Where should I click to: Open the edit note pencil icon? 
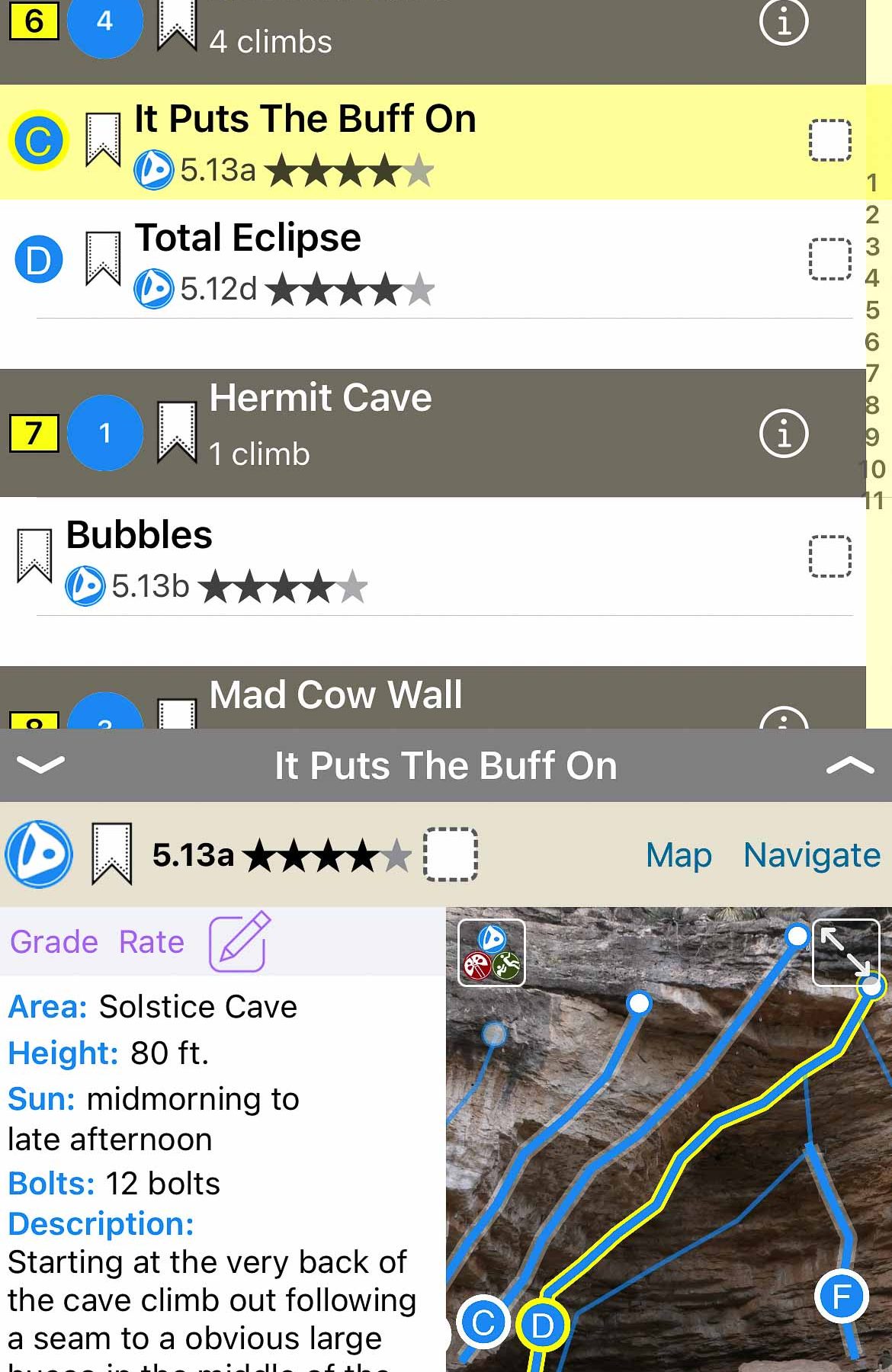[x=239, y=941]
